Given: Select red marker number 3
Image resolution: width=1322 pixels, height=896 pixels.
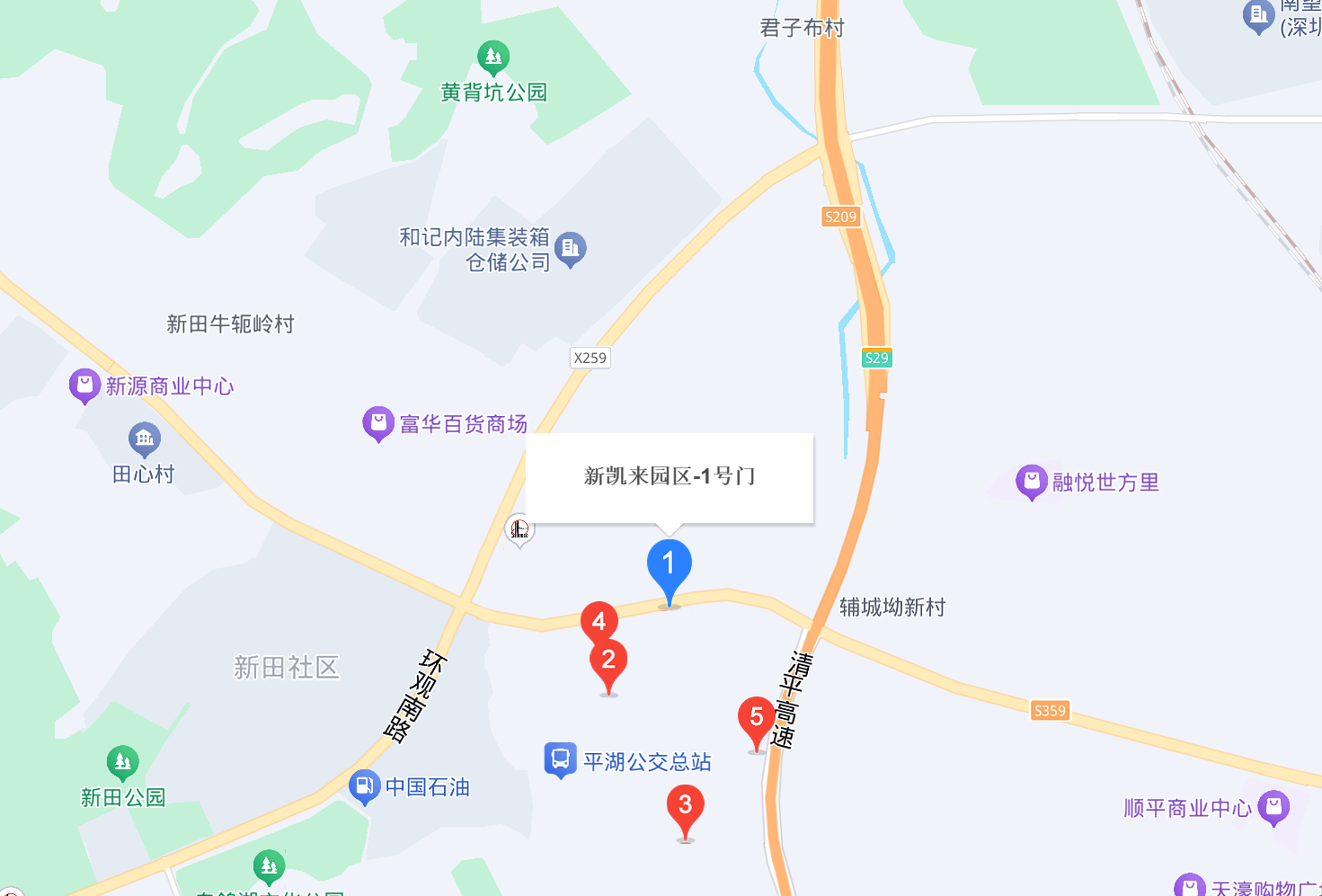Looking at the screenshot, I should coord(685,805).
